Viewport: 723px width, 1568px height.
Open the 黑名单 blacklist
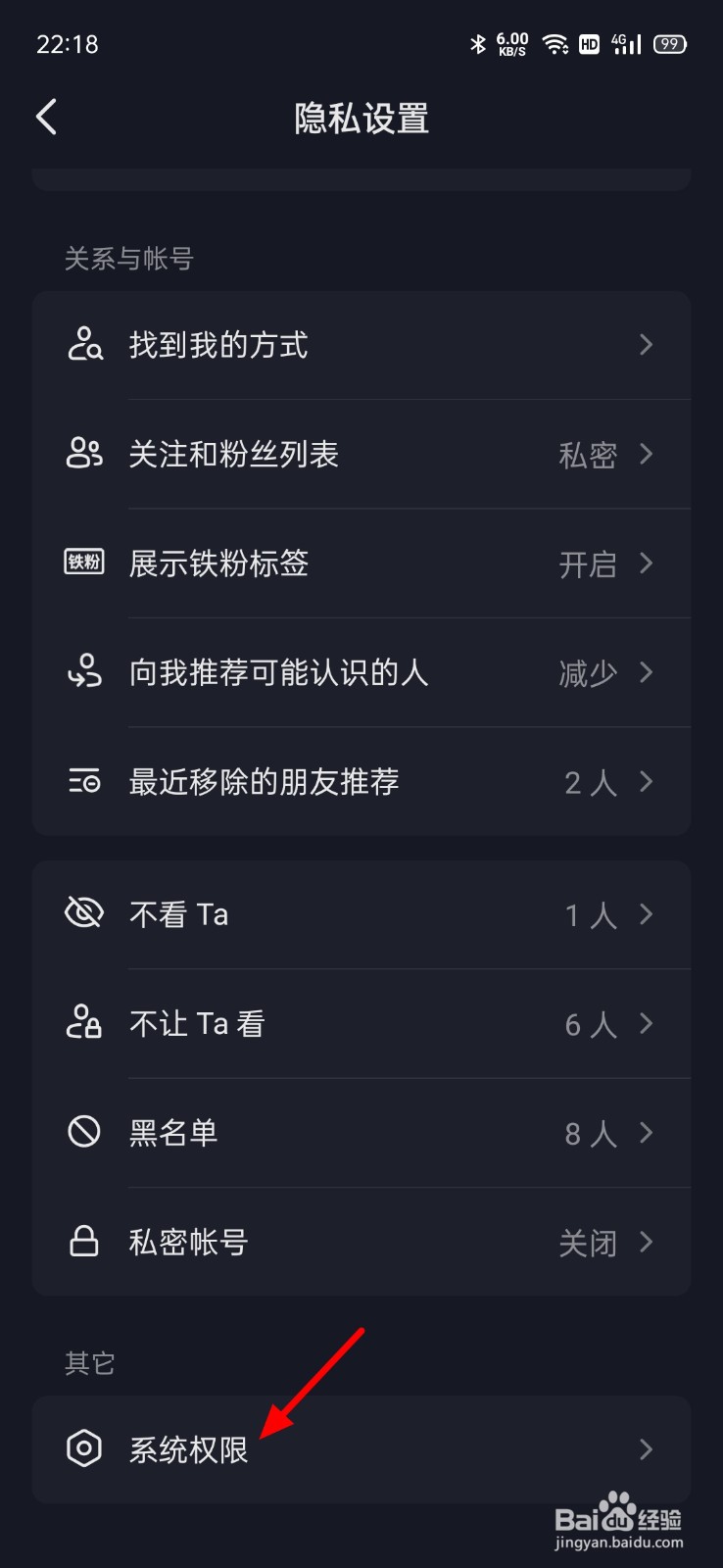click(361, 1134)
